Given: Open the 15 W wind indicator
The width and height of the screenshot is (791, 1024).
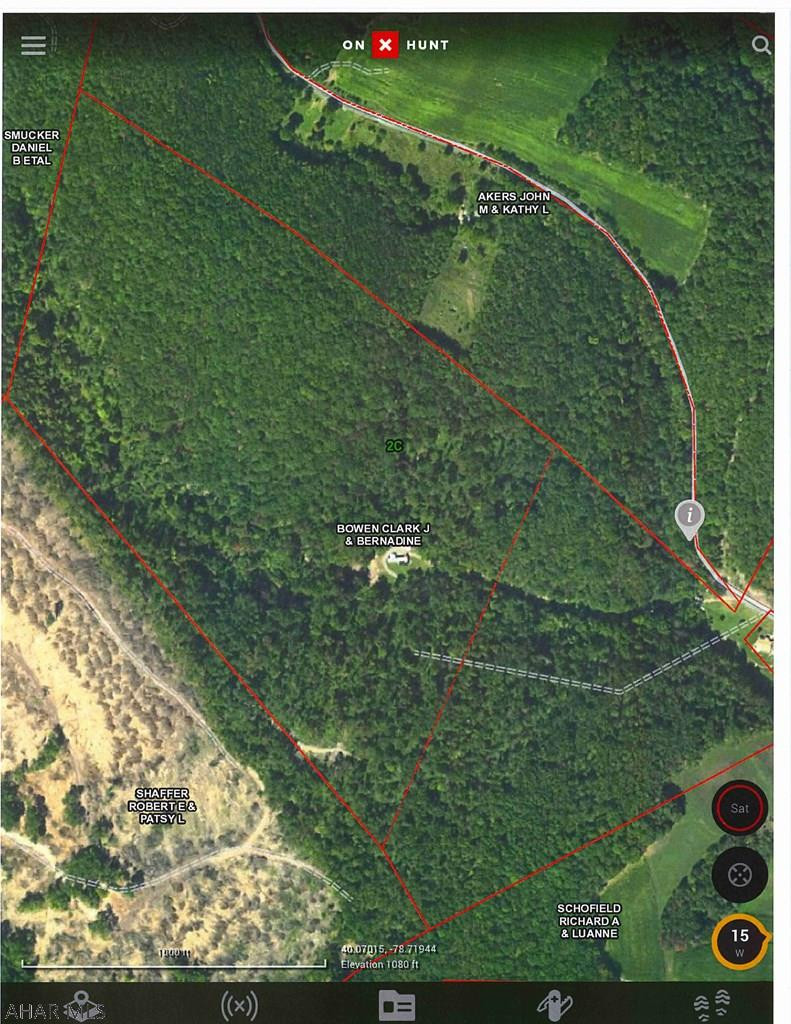Looking at the screenshot, I should point(740,941).
